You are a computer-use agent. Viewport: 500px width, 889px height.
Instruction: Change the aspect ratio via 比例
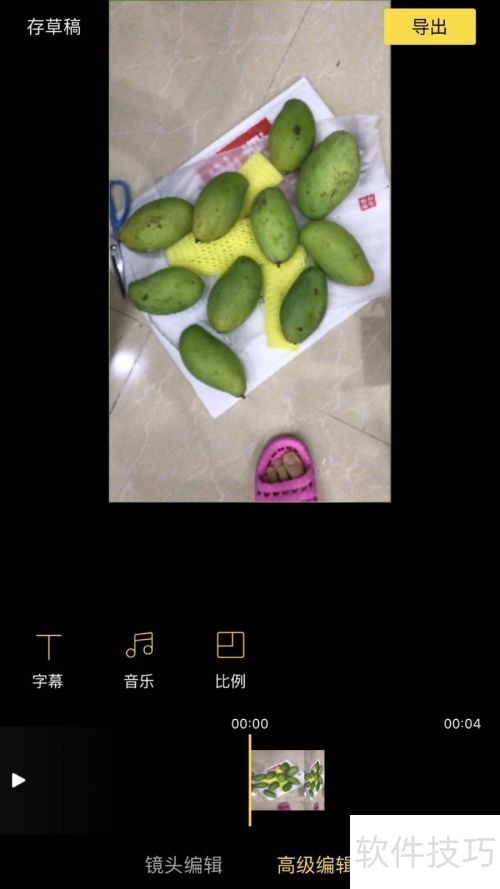(x=230, y=661)
